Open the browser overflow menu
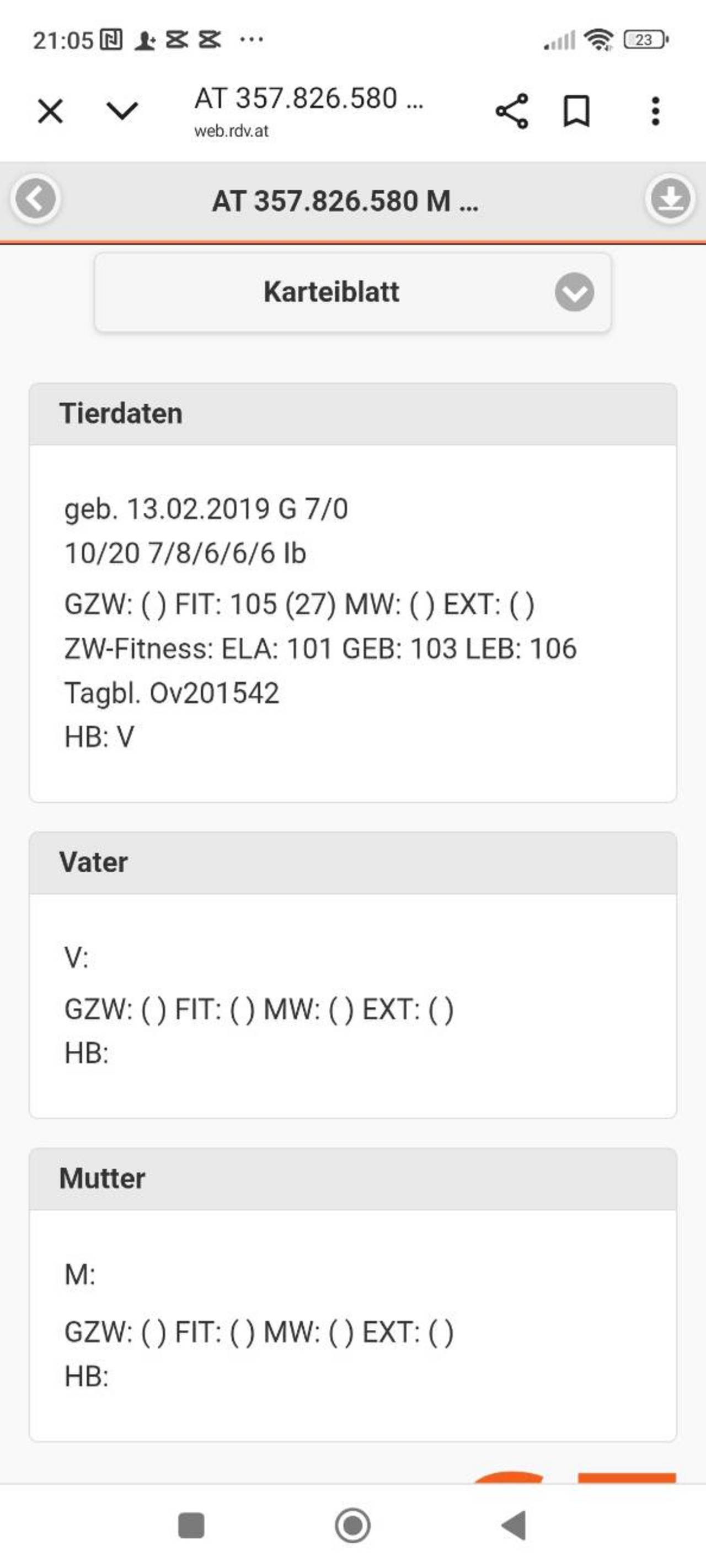 pos(655,111)
